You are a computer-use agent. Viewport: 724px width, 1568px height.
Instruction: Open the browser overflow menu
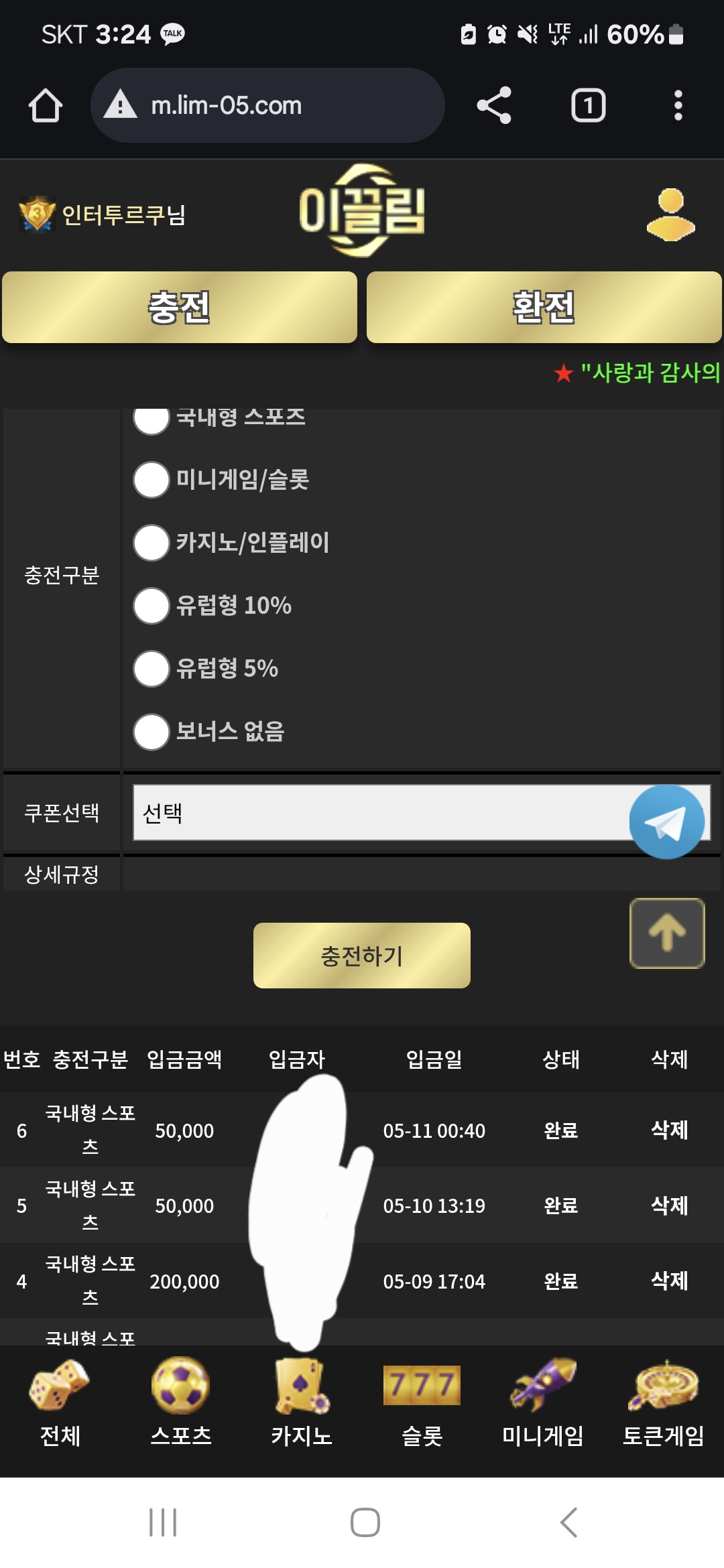tap(678, 105)
